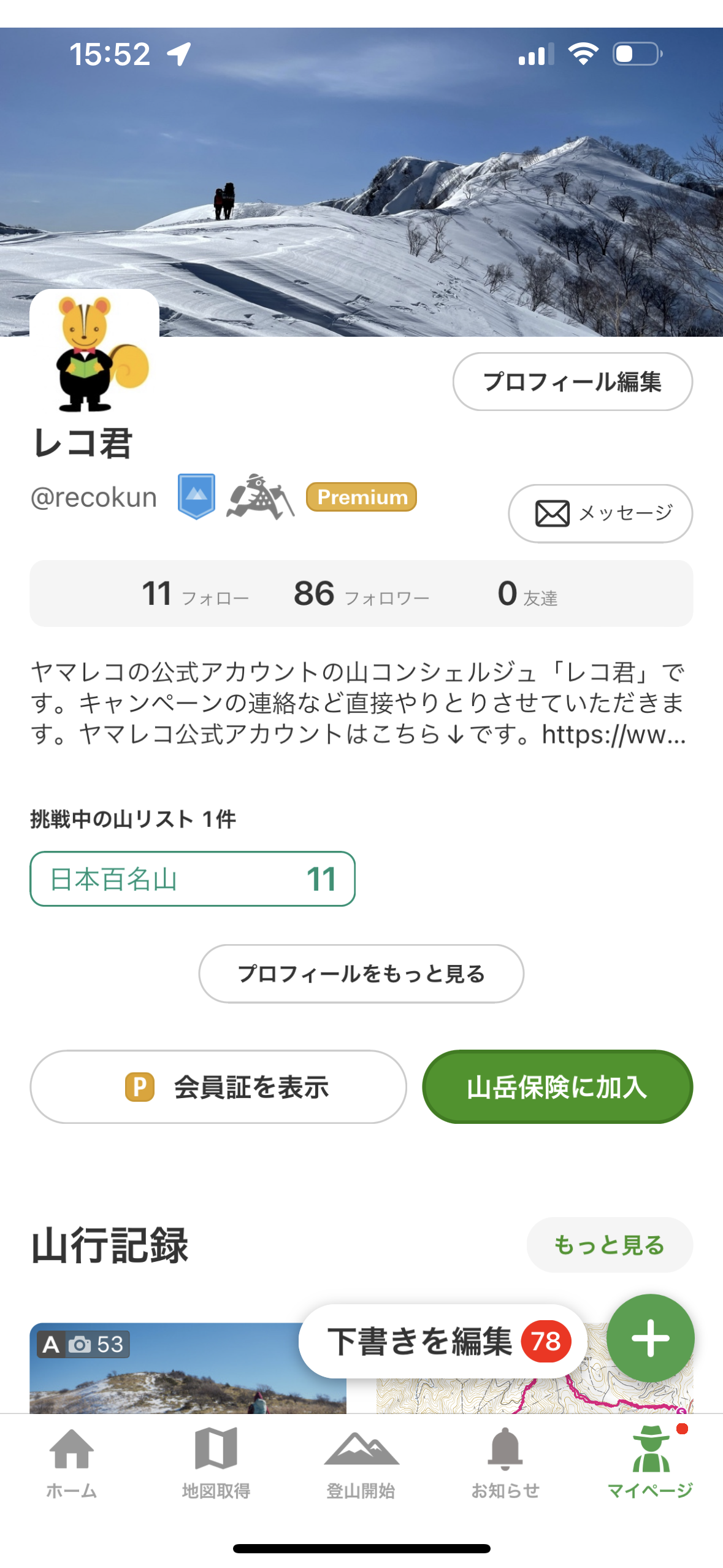Screen dimensions: 723x1568
Task: Select the マイページ tab
Action: pyautogui.click(x=650, y=1464)
